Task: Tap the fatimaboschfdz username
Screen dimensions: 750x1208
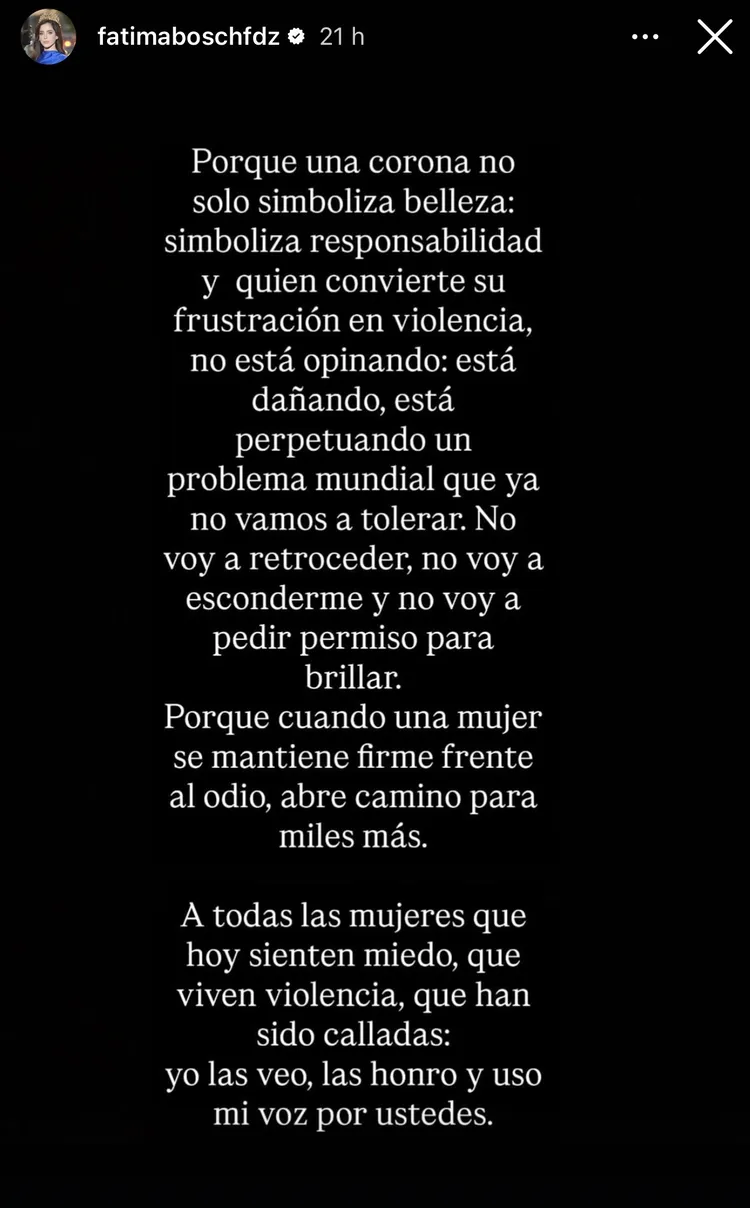Action: tap(188, 37)
